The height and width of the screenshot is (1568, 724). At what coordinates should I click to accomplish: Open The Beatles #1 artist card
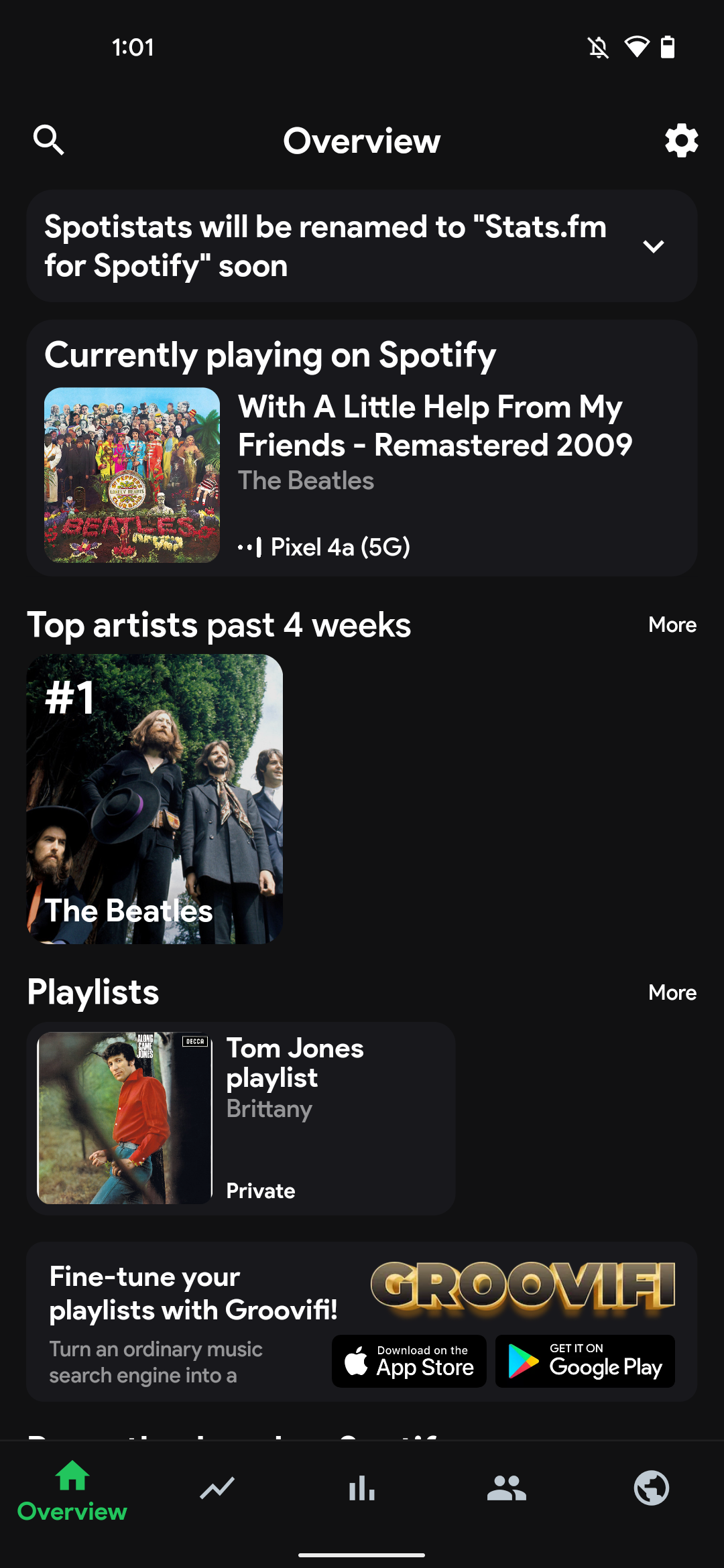(x=155, y=799)
